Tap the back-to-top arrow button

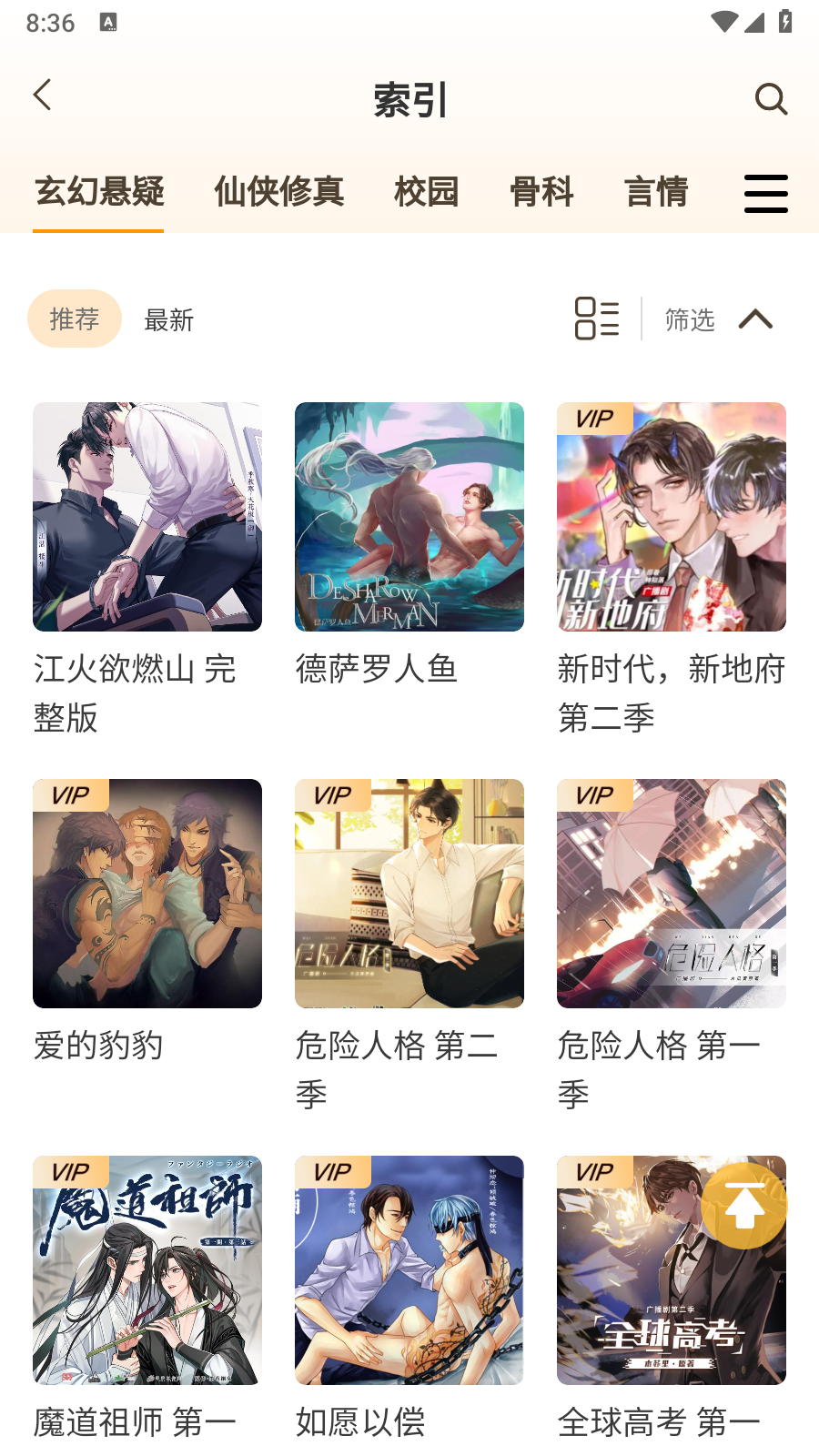pyautogui.click(x=743, y=1206)
